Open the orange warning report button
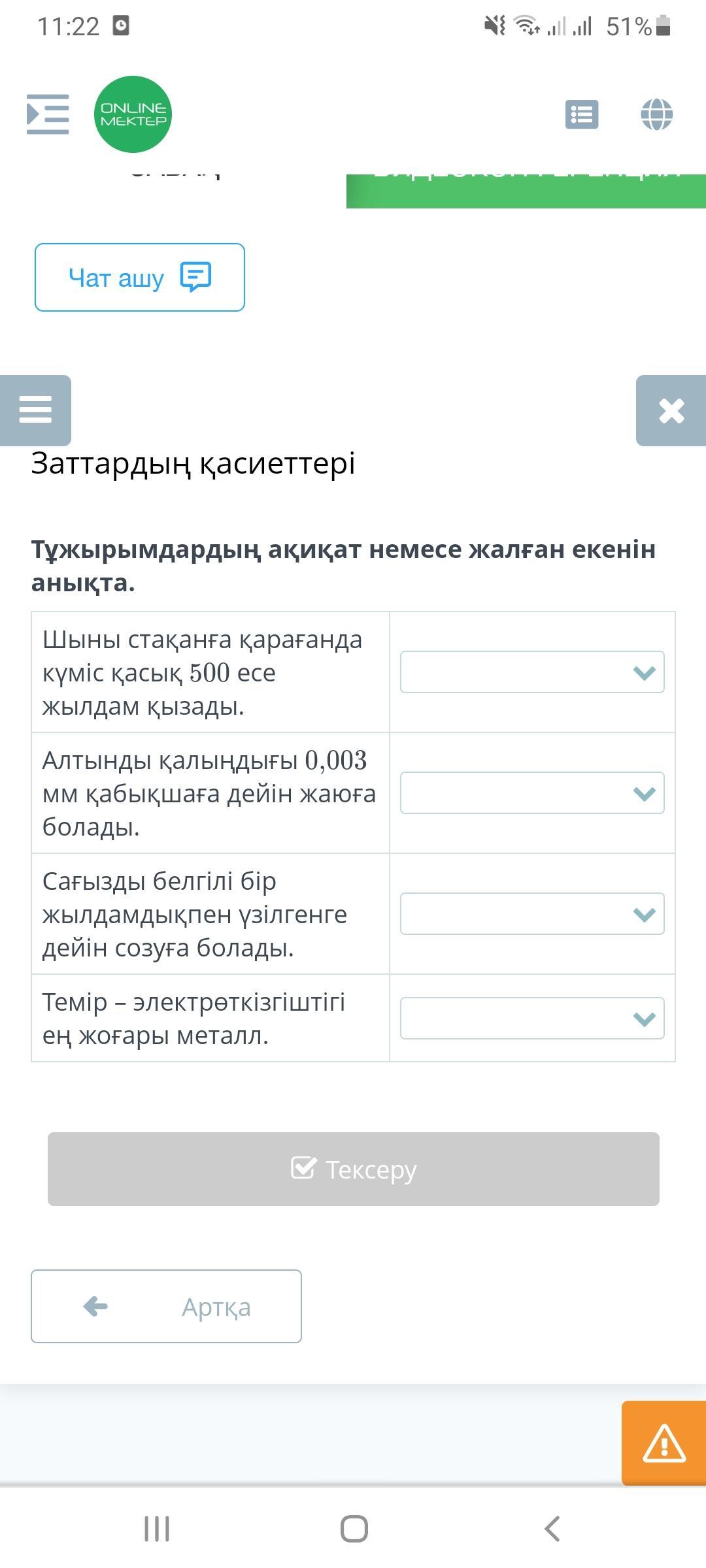The height and width of the screenshot is (1568, 706). 664,1443
